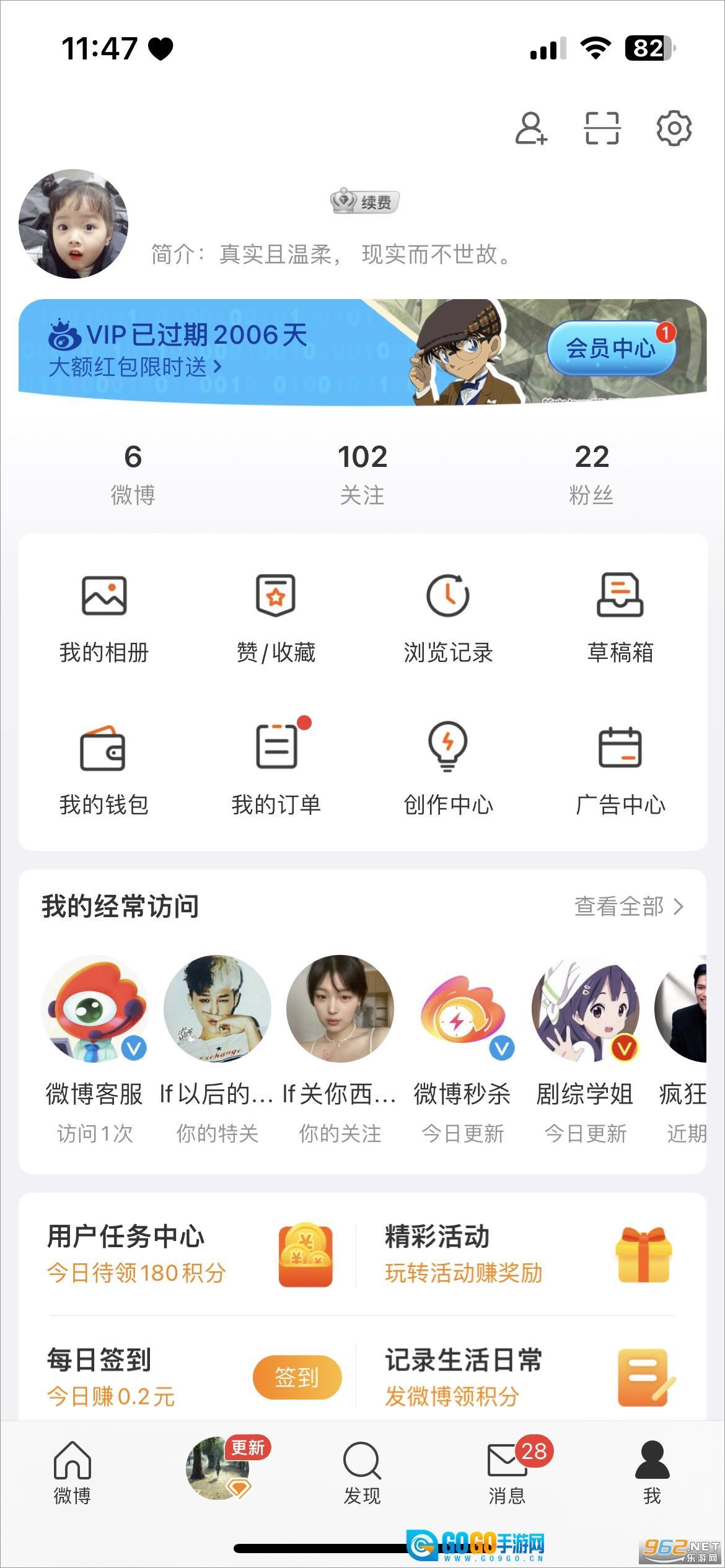
Task: Tap the 续费 renew badge
Action: pos(365,202)
